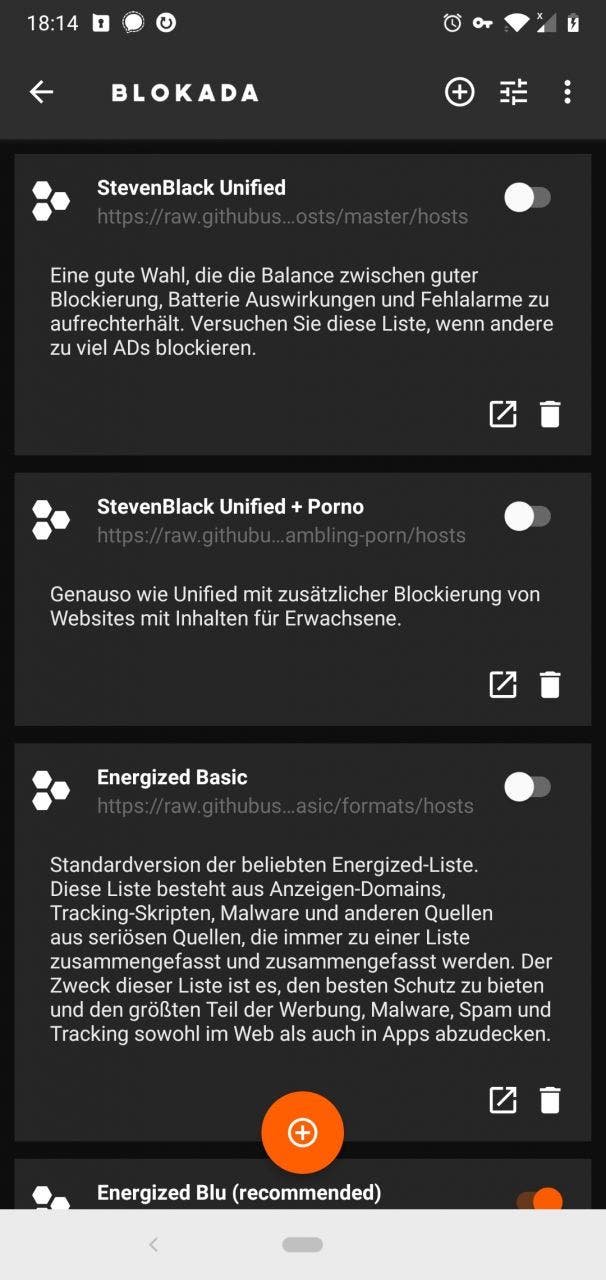Tap the home pill in navigation bar
The image size is (606, 1280).
point(302,1244)
